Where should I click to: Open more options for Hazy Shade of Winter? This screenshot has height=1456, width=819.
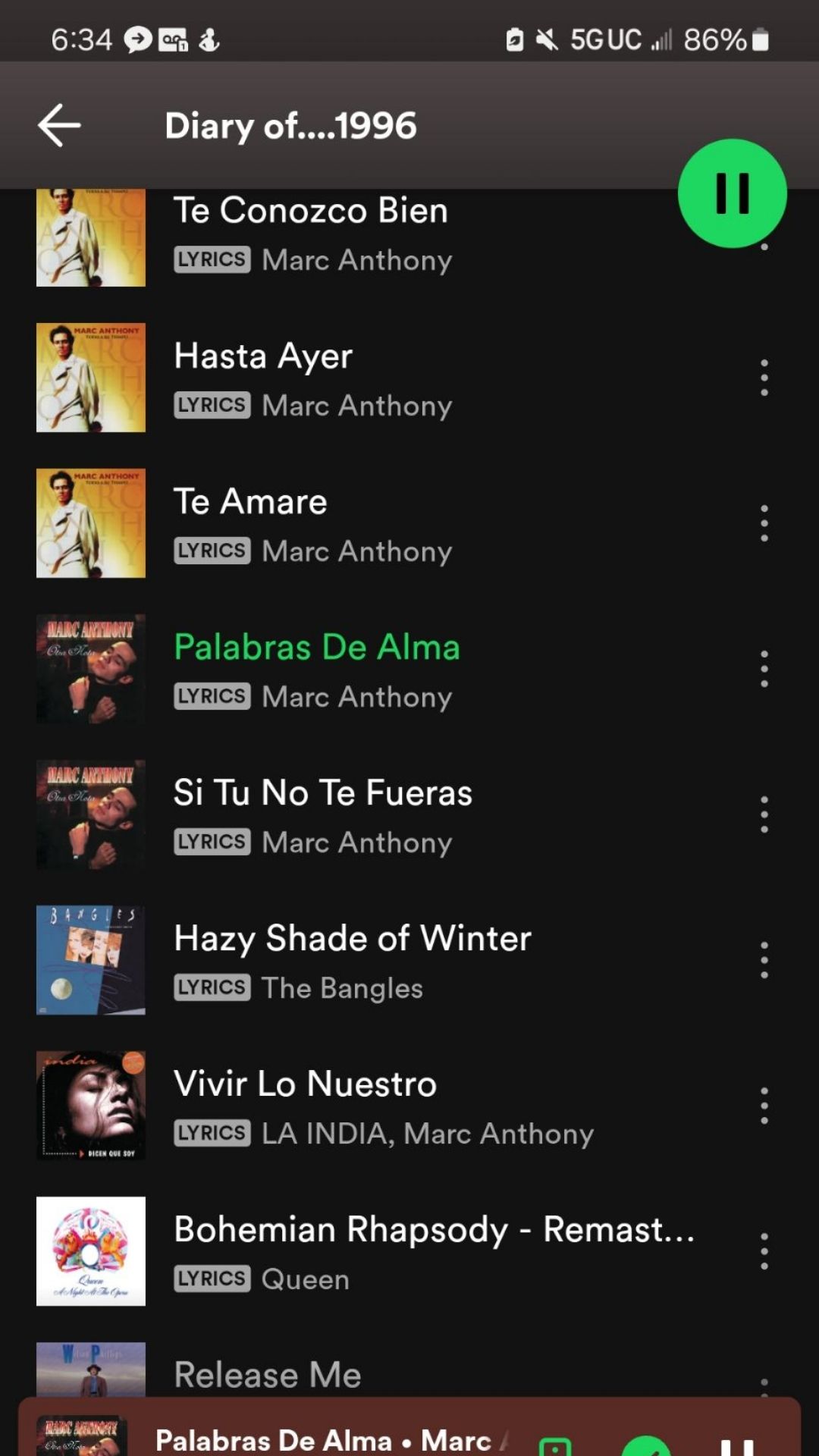tap(764, 960)
